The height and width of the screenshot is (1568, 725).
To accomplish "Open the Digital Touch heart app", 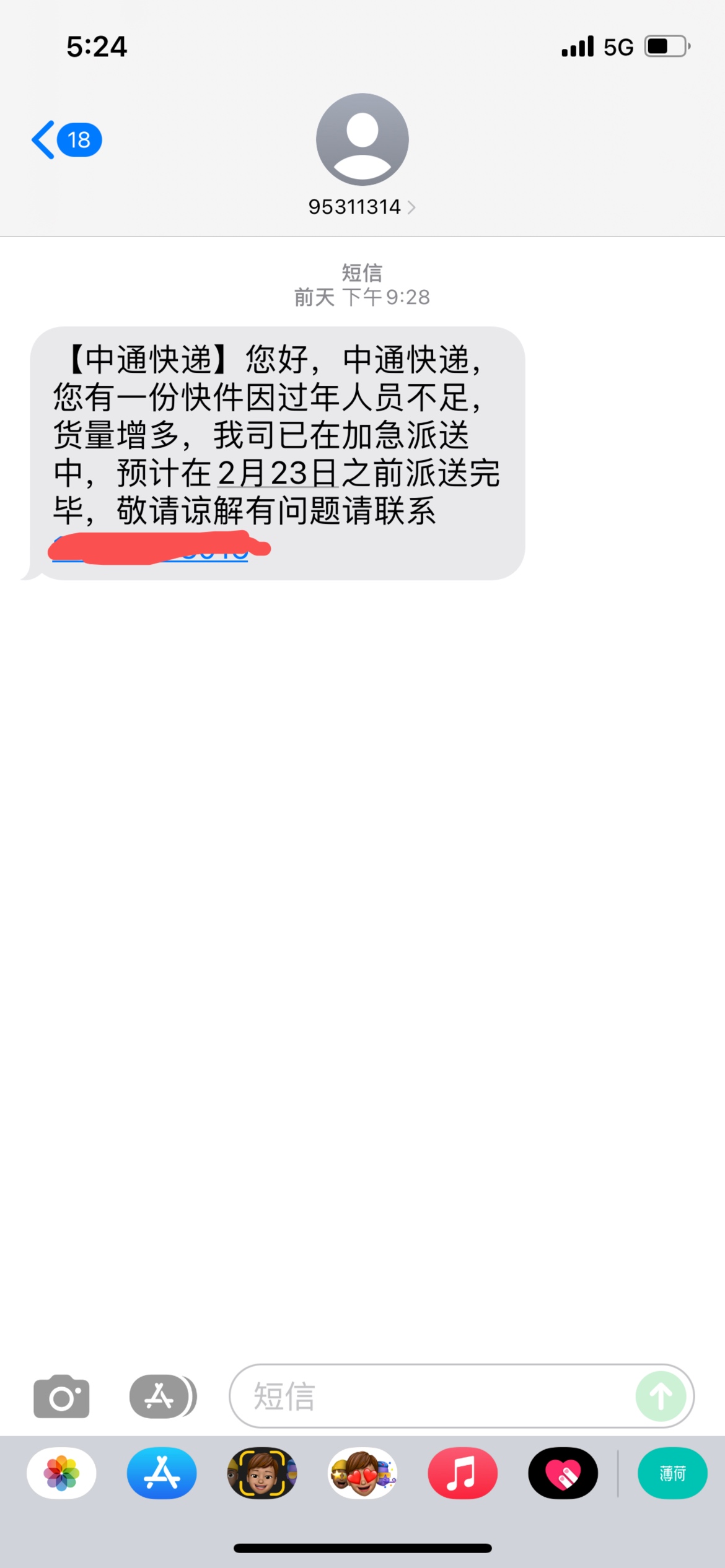I will click(x=563, y=1473).
